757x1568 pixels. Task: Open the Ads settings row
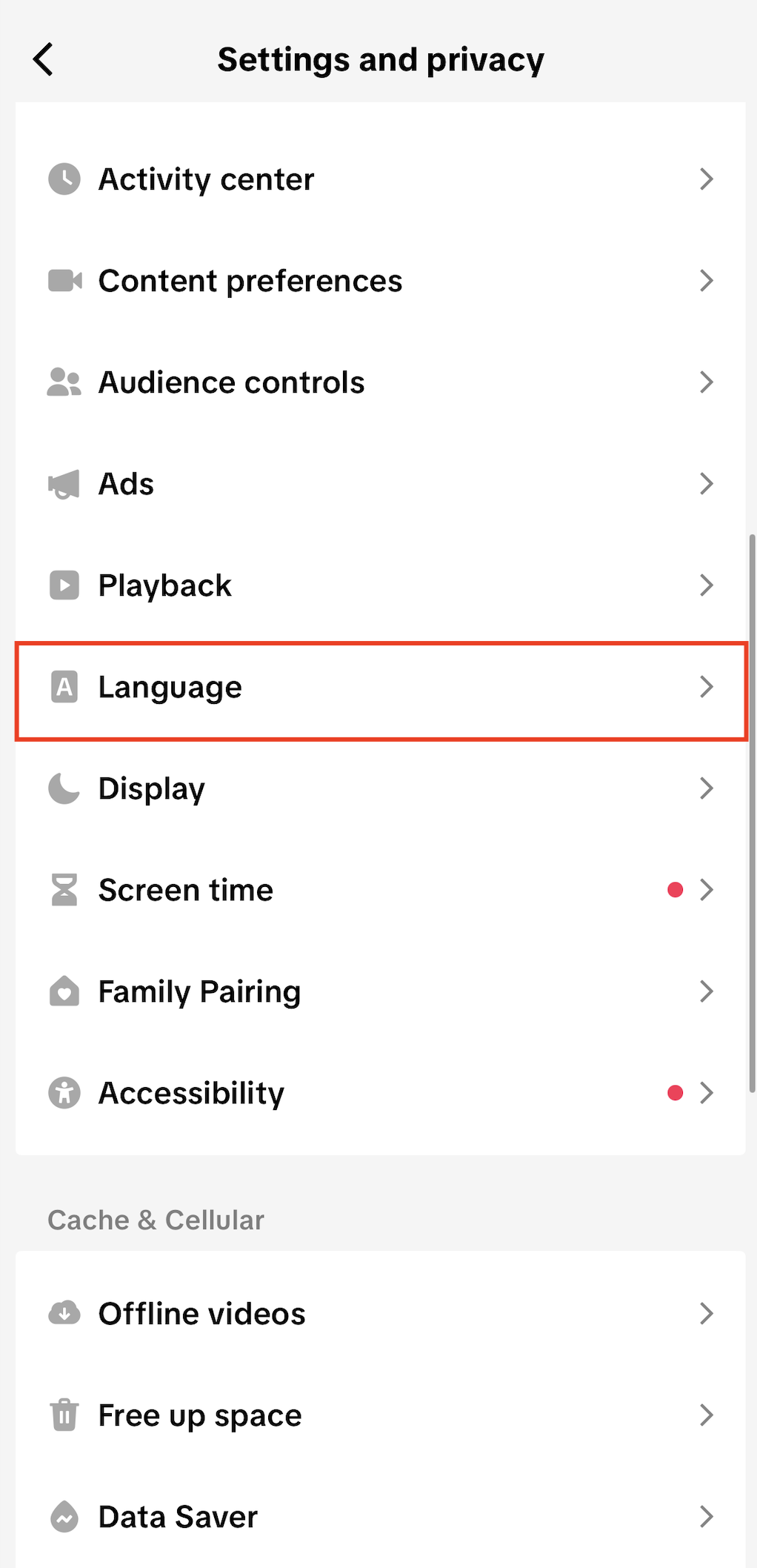pos(380,484)
